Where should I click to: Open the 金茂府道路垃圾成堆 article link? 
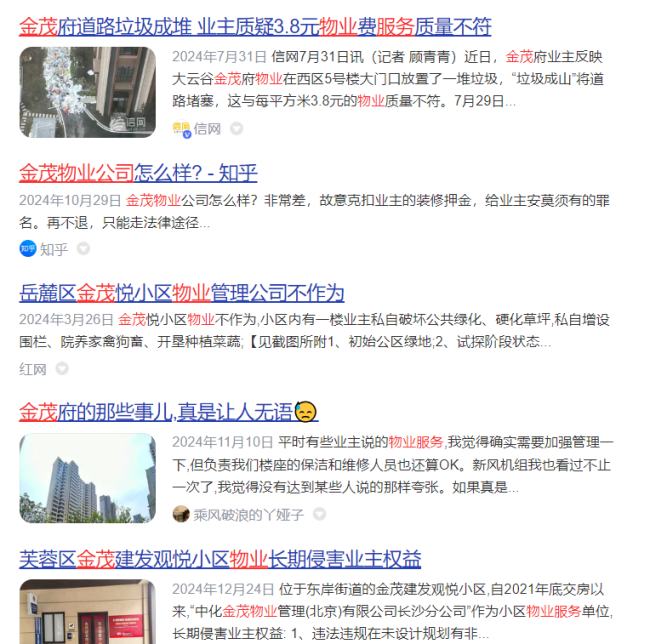point(255,26)
